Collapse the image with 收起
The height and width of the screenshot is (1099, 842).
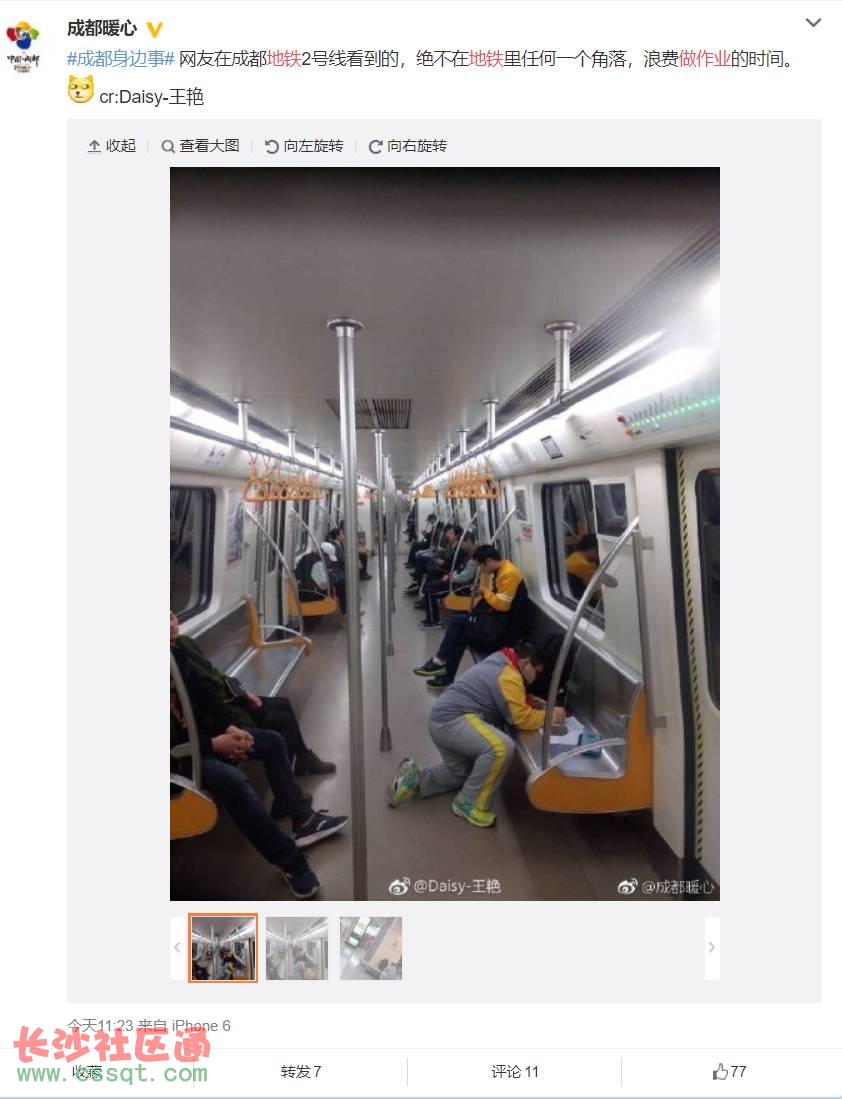(x=112, y=146)
